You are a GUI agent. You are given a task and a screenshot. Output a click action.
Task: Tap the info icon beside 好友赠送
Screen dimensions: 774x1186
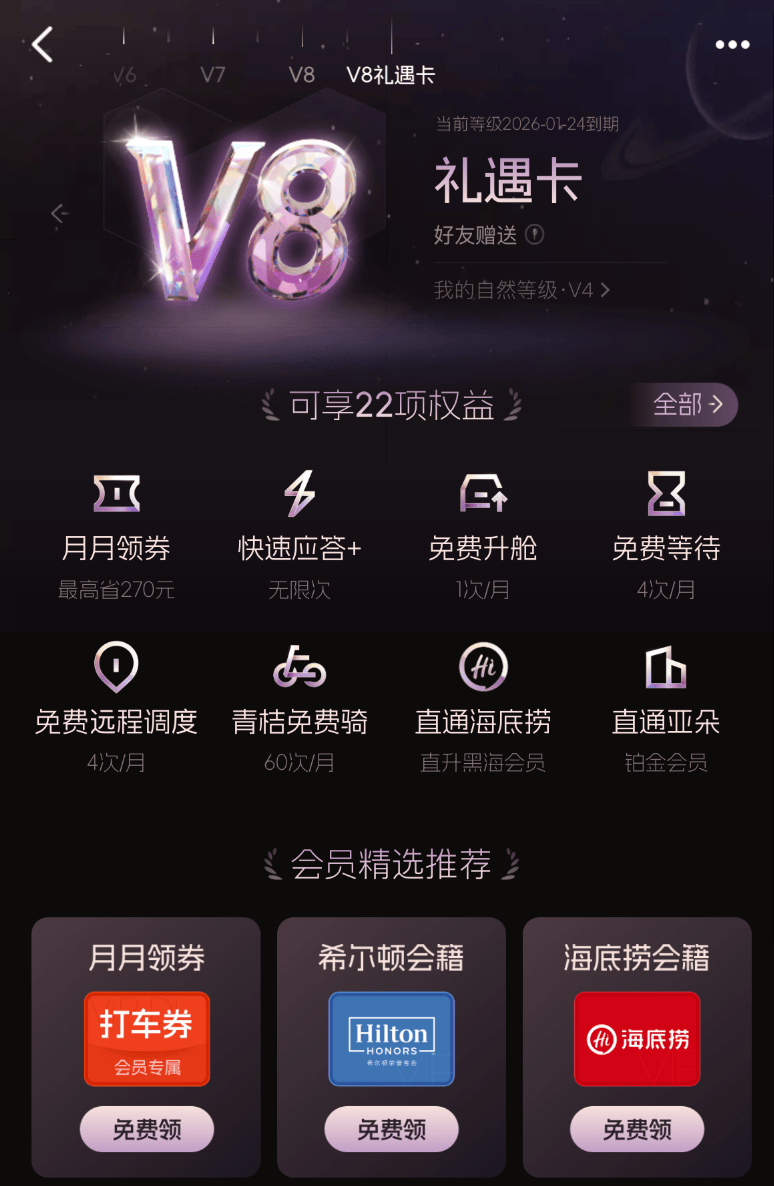(535, 235)
